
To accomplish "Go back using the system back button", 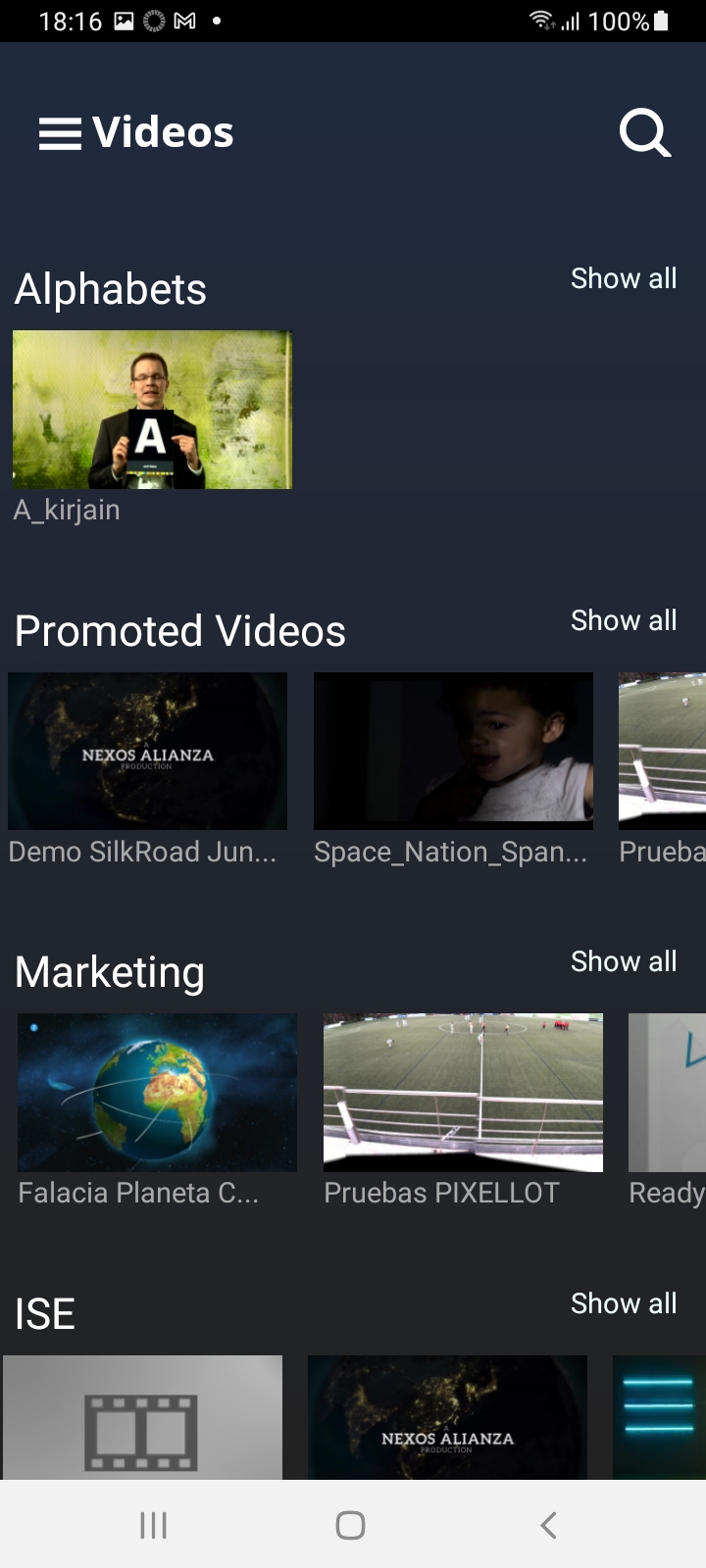I will coord(548,1525).
